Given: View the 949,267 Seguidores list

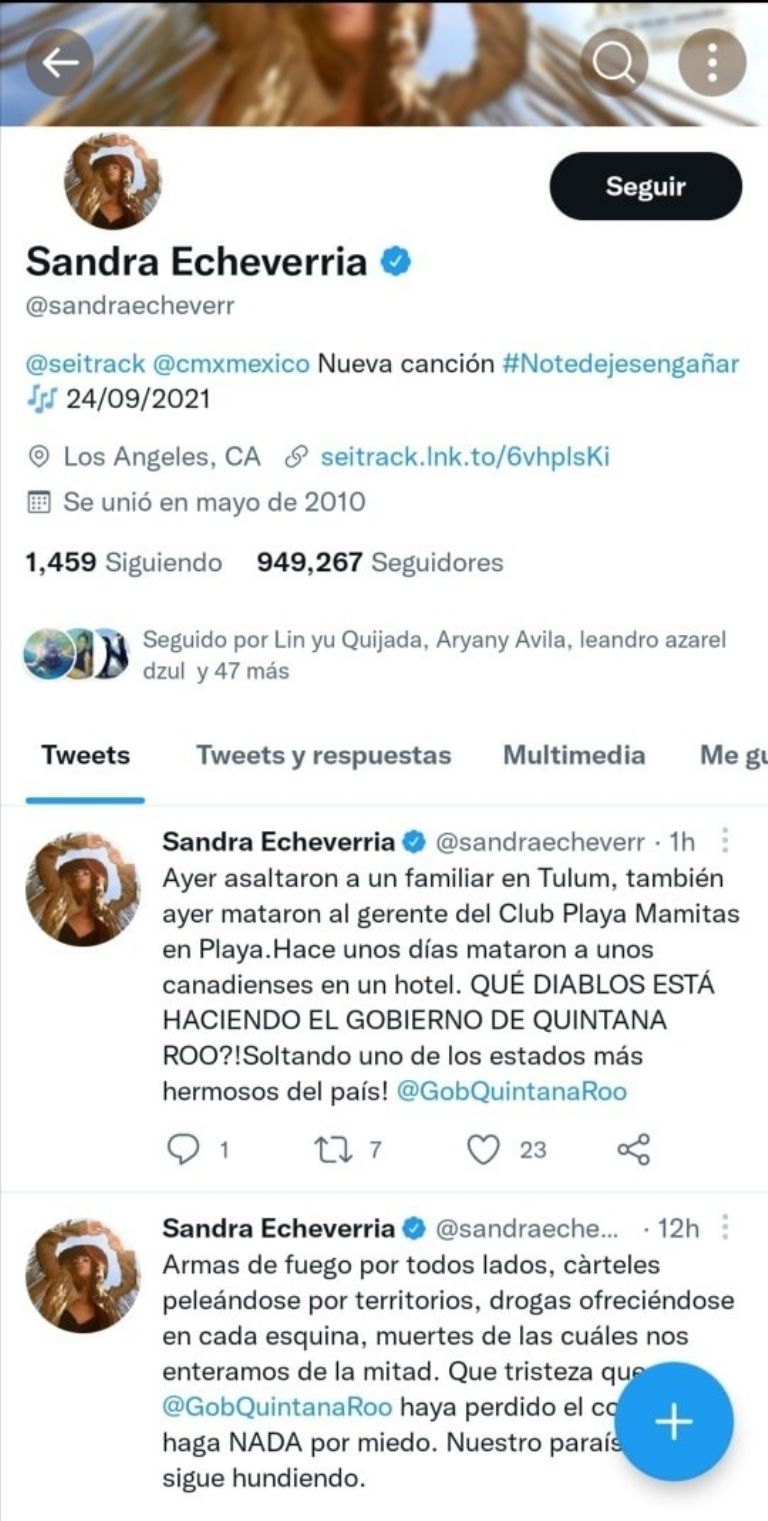Looking at the screenshot, I should pyautogui.click(x=380, y=563).
